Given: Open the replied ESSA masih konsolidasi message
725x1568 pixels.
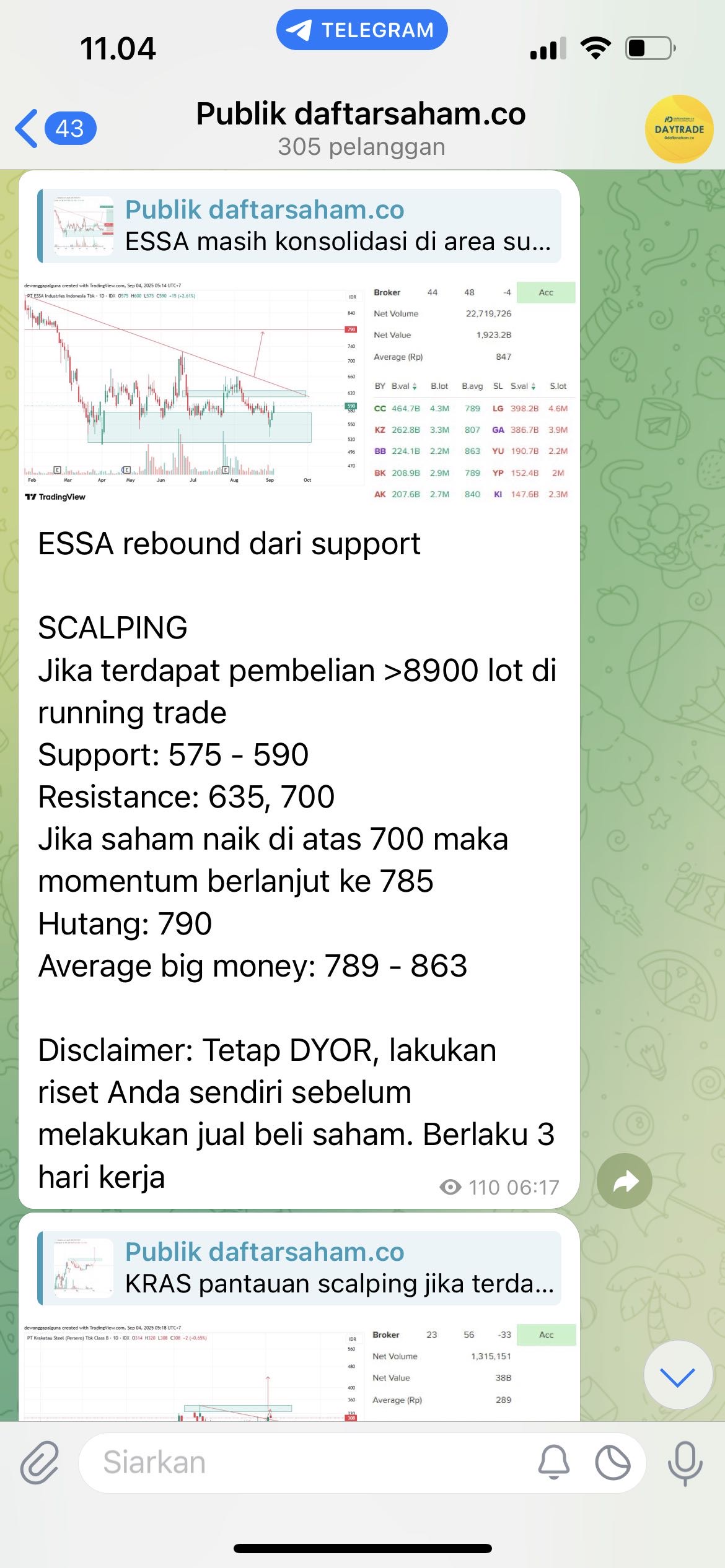Looking at the screenshot, I should 299,226.
